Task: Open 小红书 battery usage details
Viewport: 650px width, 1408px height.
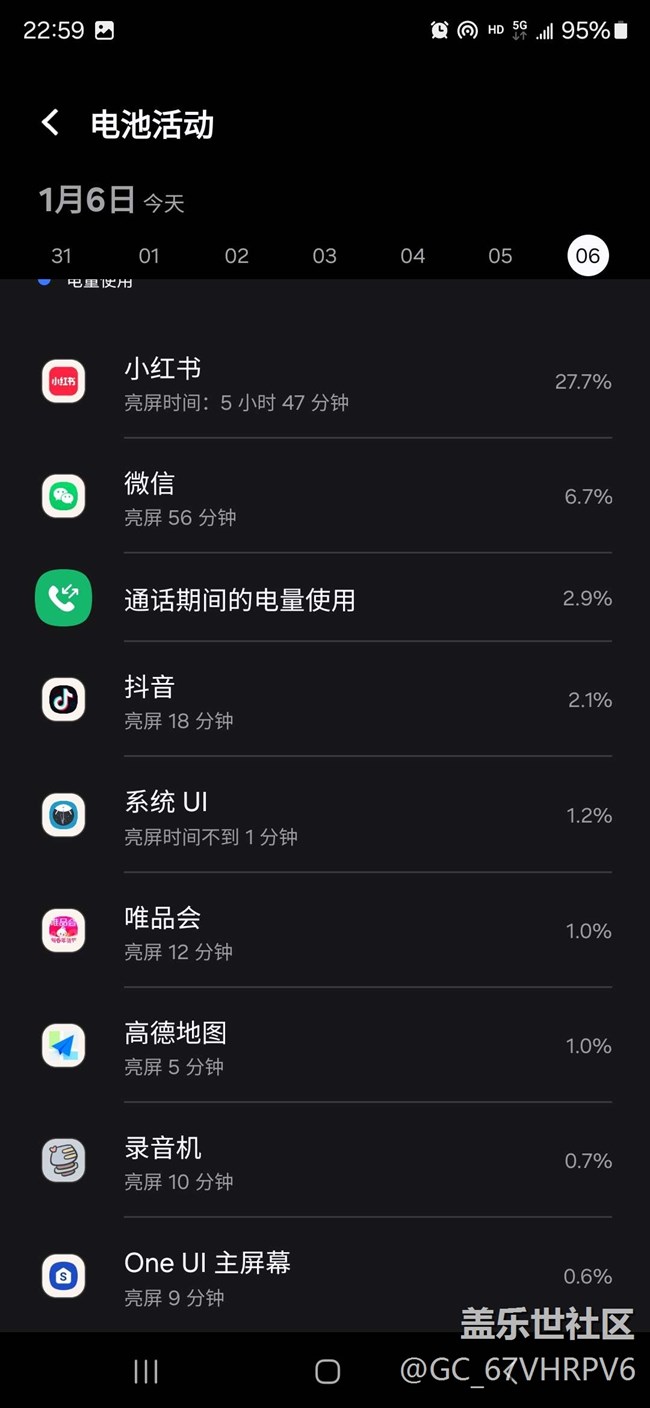Action: pos(325,382)
